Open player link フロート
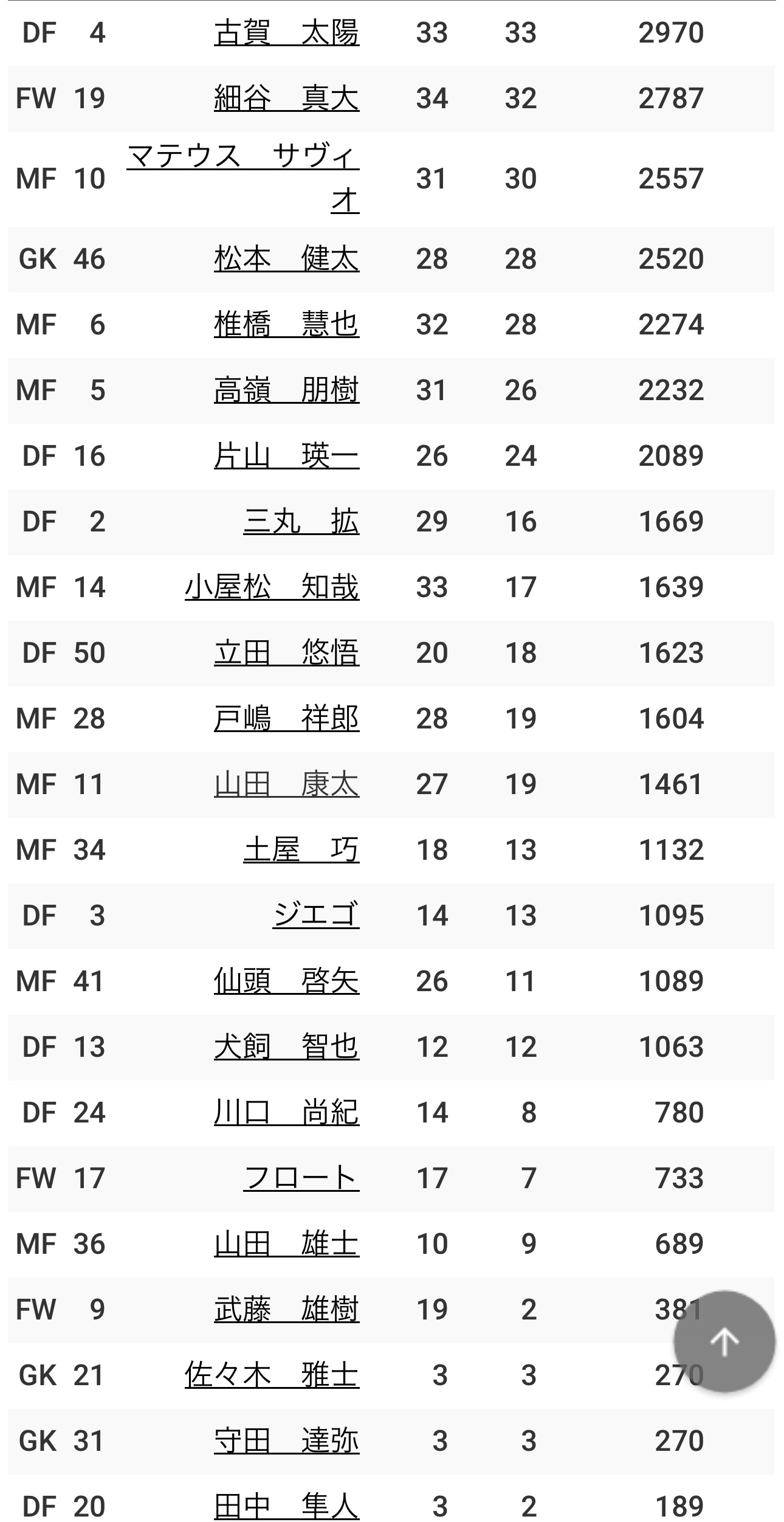This screenshot has height=1522, width=784. pyautogui.click(x=301, y=1178)
